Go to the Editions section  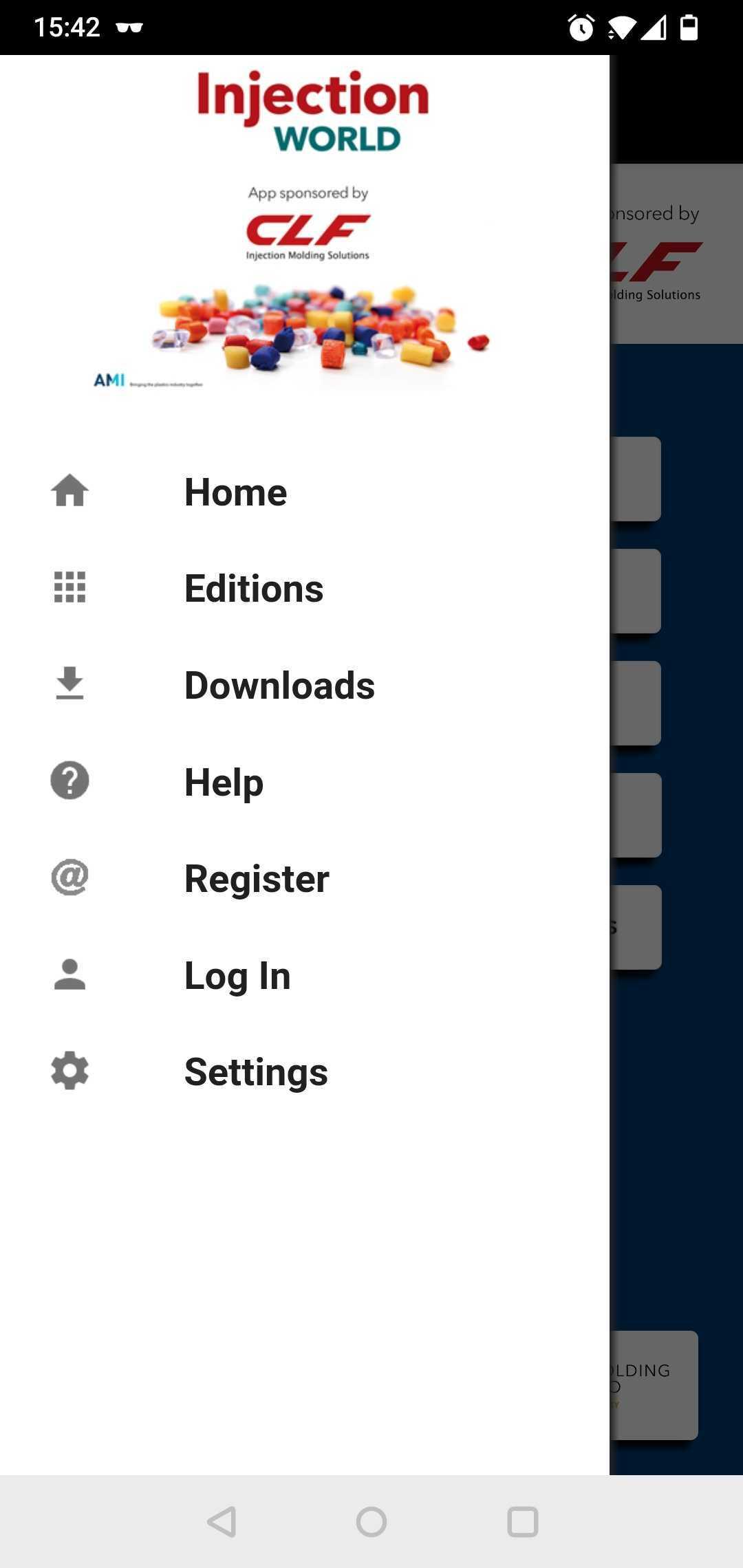(253, 589)
